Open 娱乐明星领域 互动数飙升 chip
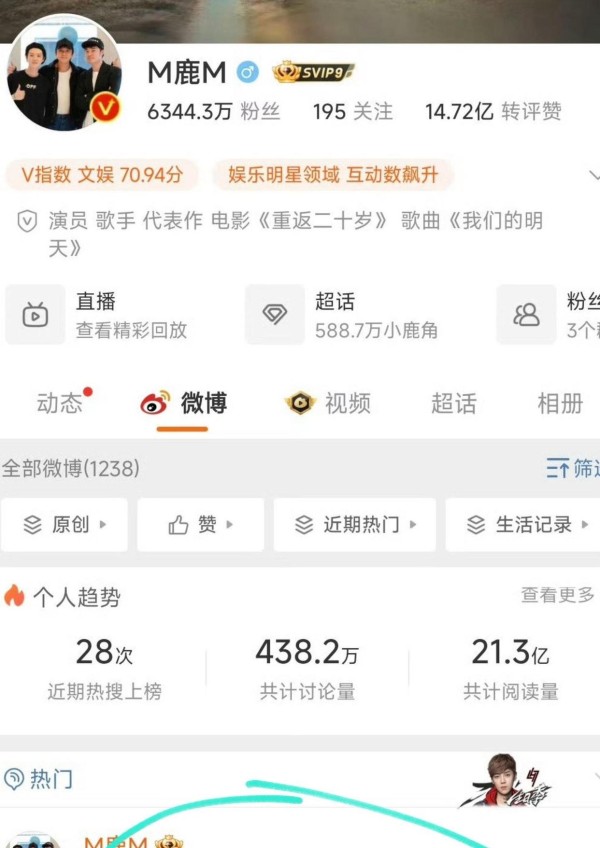Screen dimensions: 600x848 (333, 175)
